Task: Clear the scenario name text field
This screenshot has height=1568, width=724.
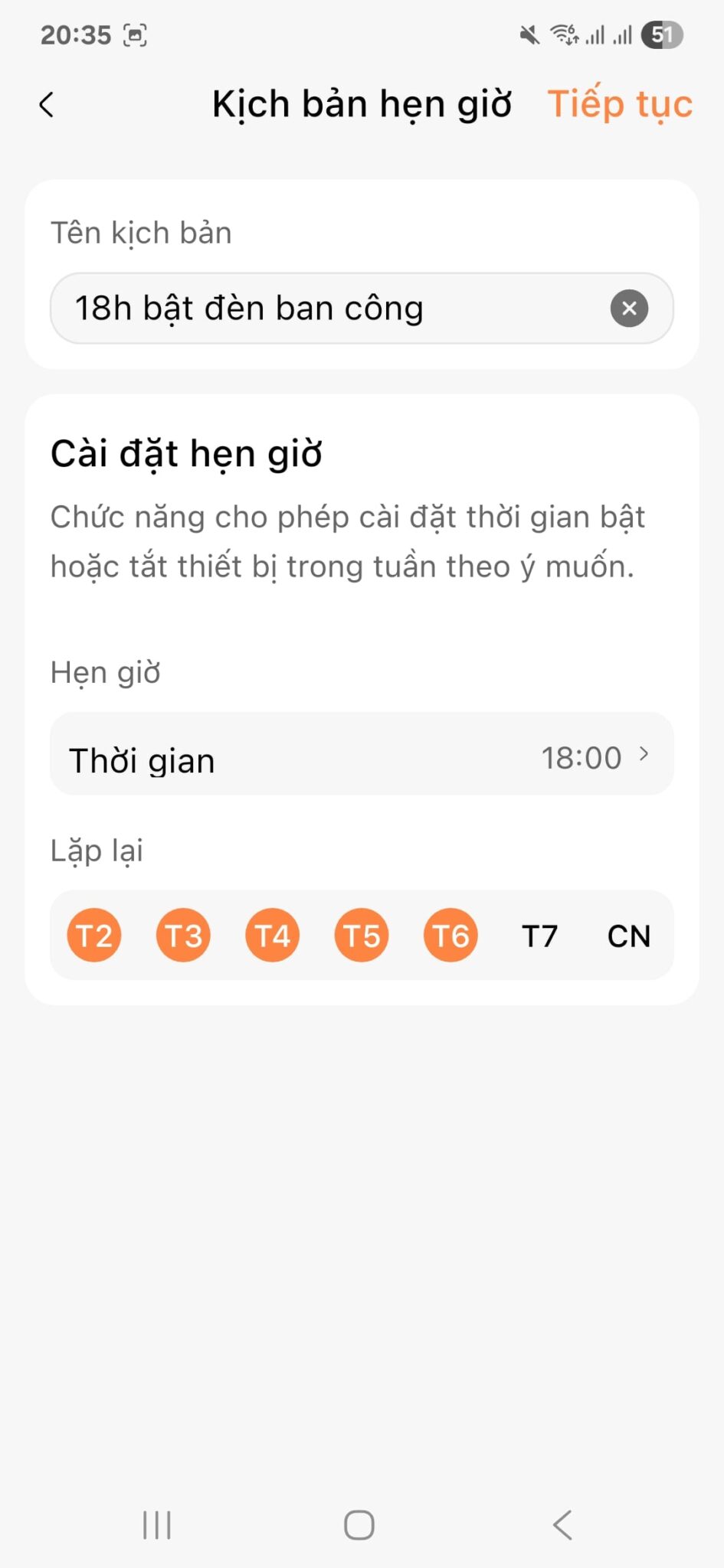Action: click(628, 309)
